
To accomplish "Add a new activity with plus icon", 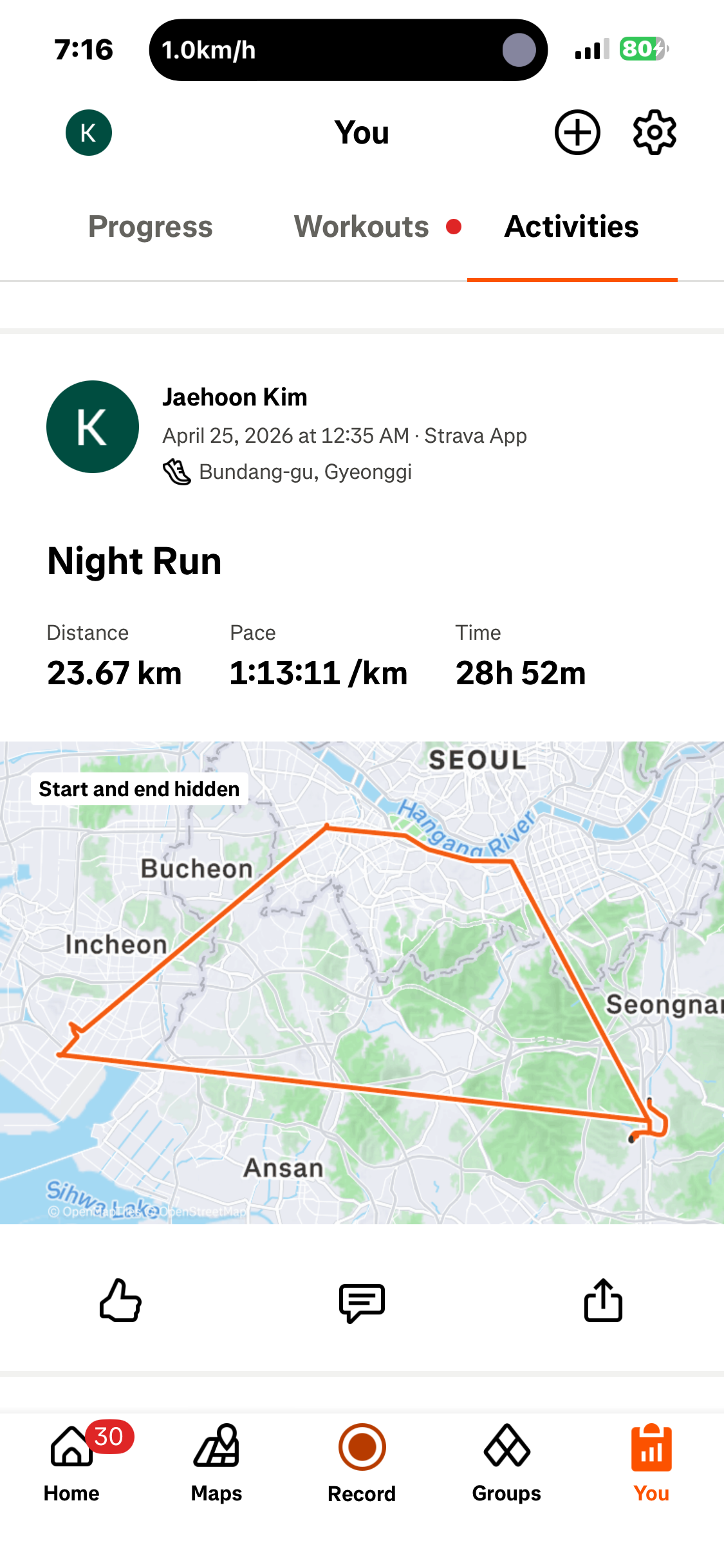I will (577, 133).
